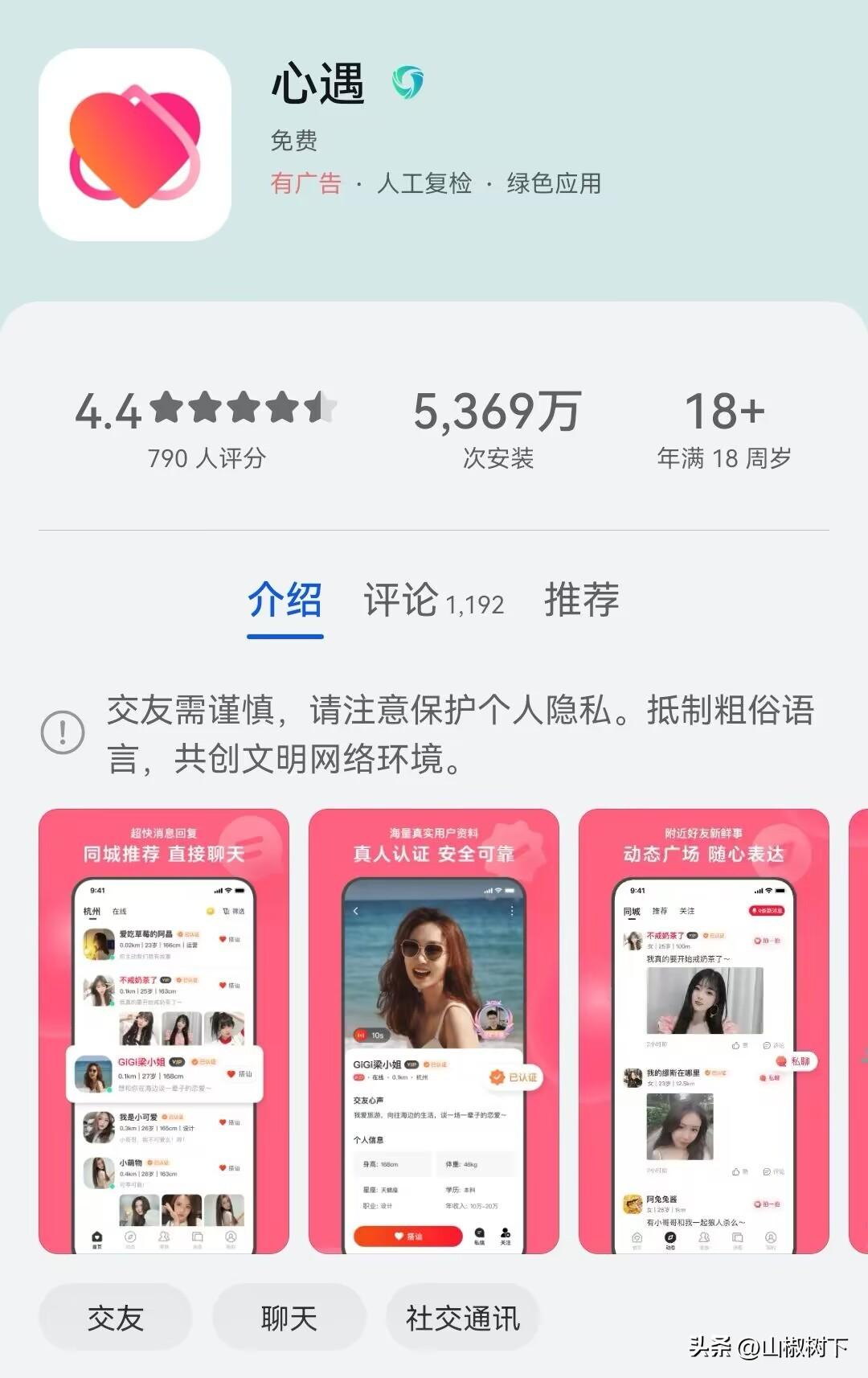This screenshot has height=1378, width=868.
Task: Select the 聊天 category chip
Action: pyautogui.click(x=289, y=1318)
